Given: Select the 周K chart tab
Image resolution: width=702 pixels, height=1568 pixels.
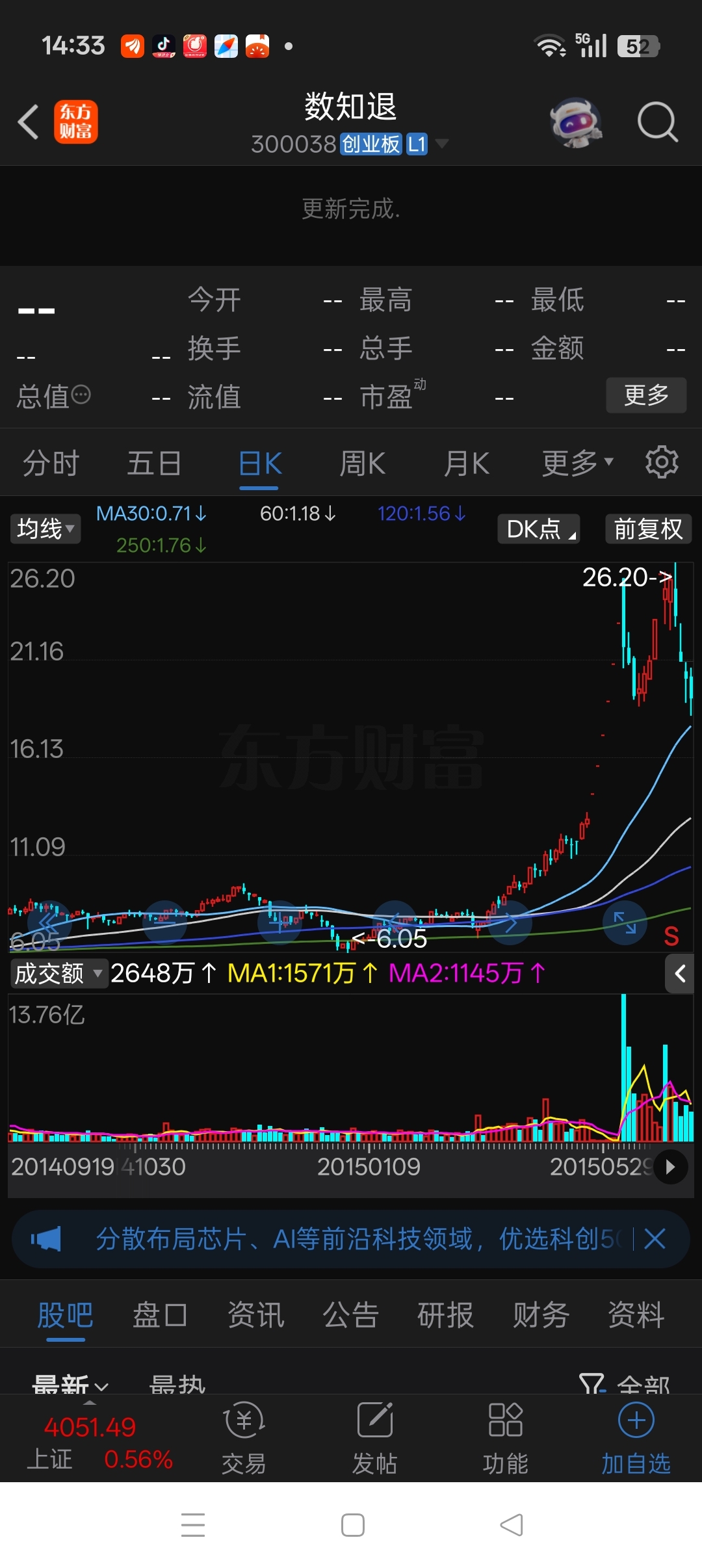Looking at the screenshot, I should [x=363, y=464].
